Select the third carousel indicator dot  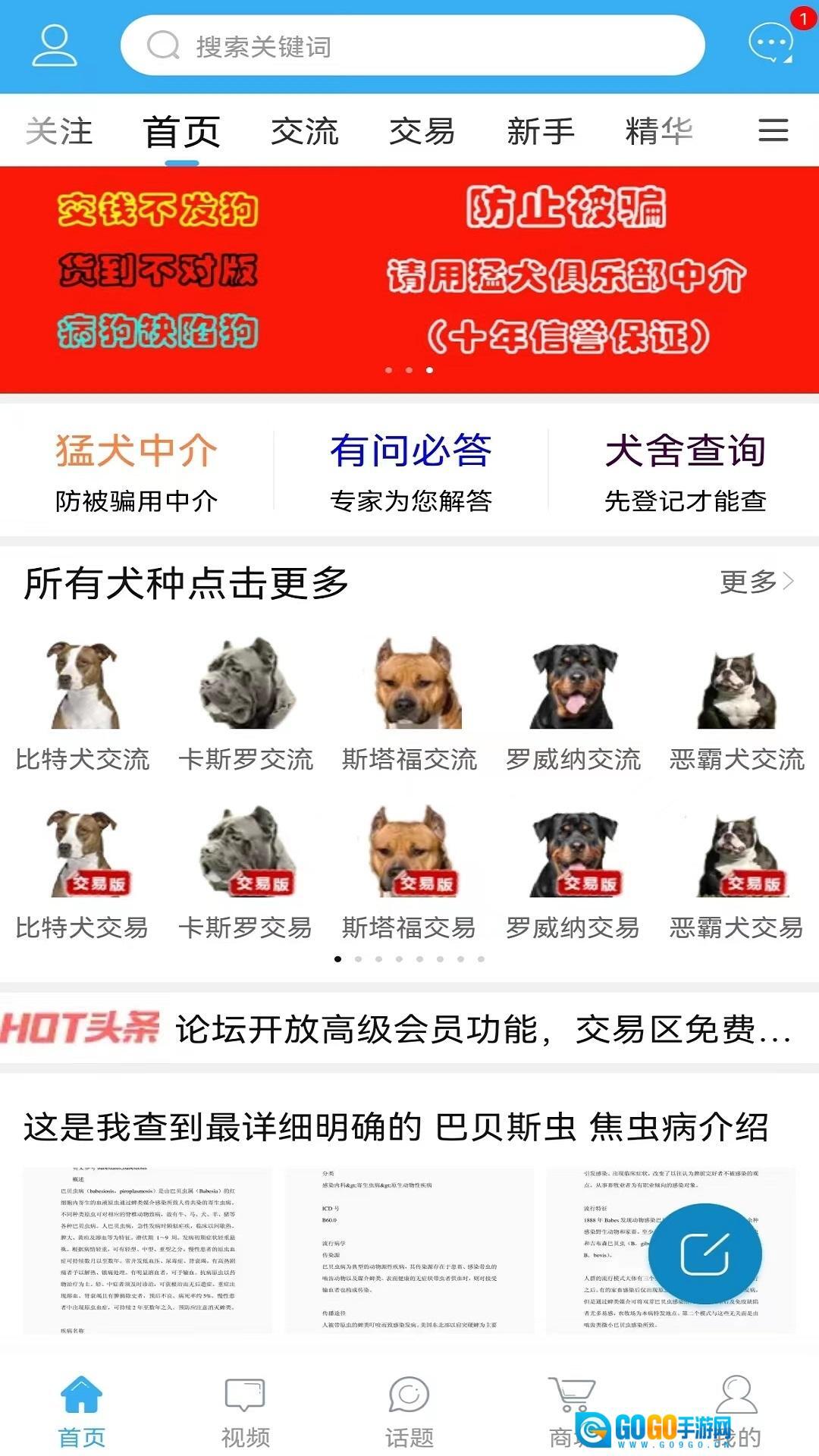pos(430,370)
